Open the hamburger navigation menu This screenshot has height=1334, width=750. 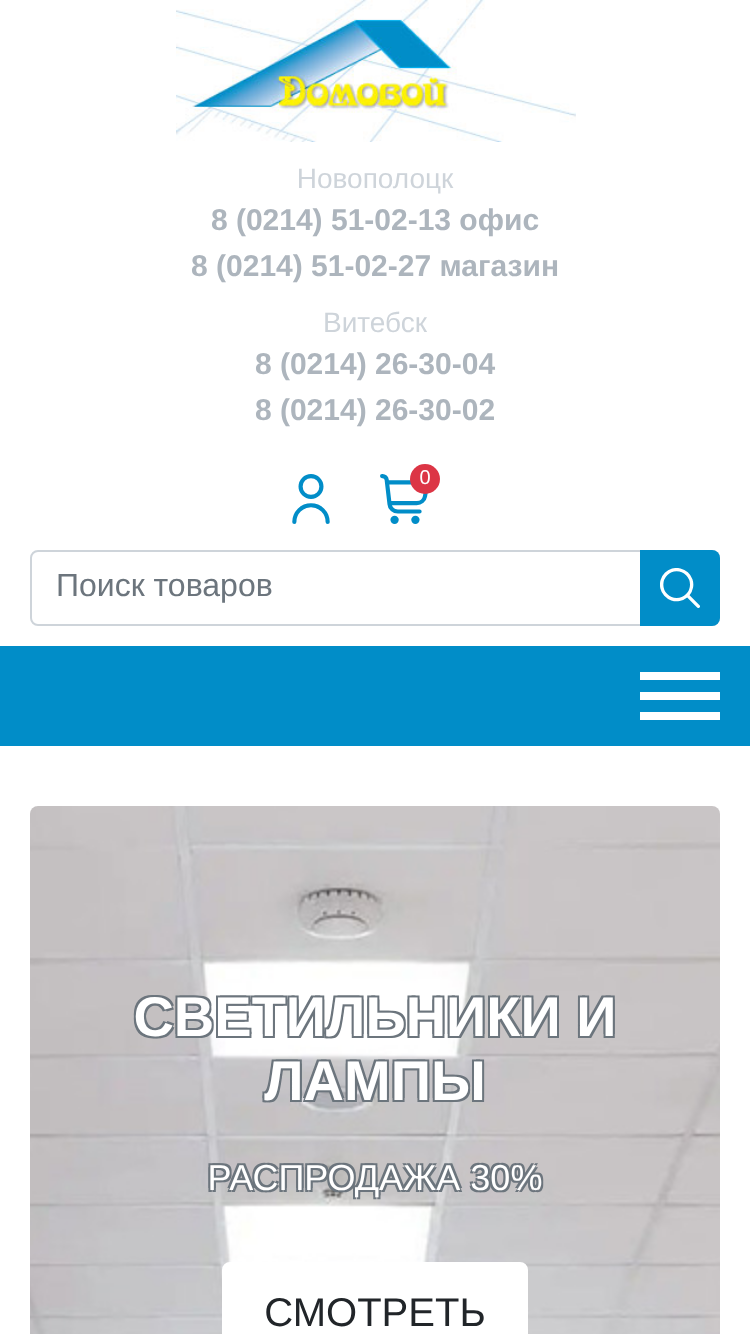pos(680,696)
